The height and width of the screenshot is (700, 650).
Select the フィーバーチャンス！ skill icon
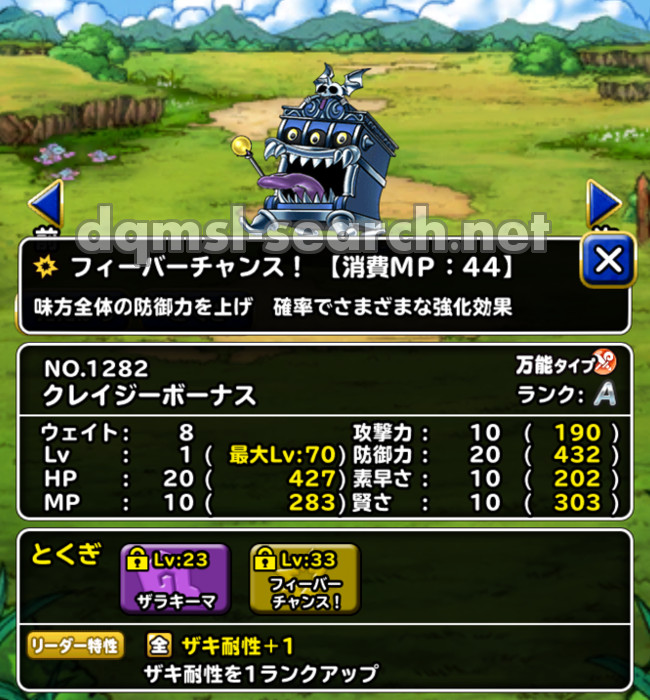291,580
